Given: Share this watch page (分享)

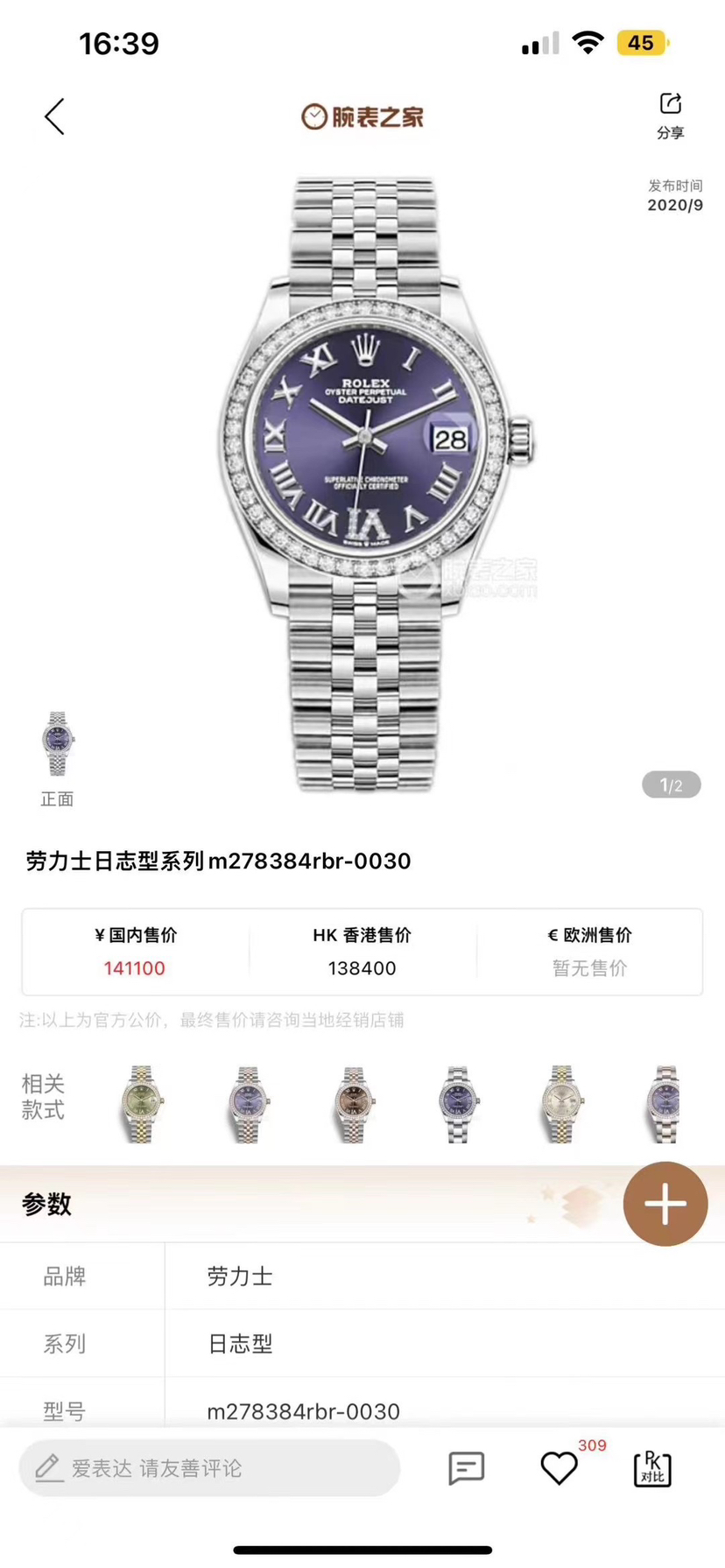Looking at the screenshot, I should coord(670,115).
